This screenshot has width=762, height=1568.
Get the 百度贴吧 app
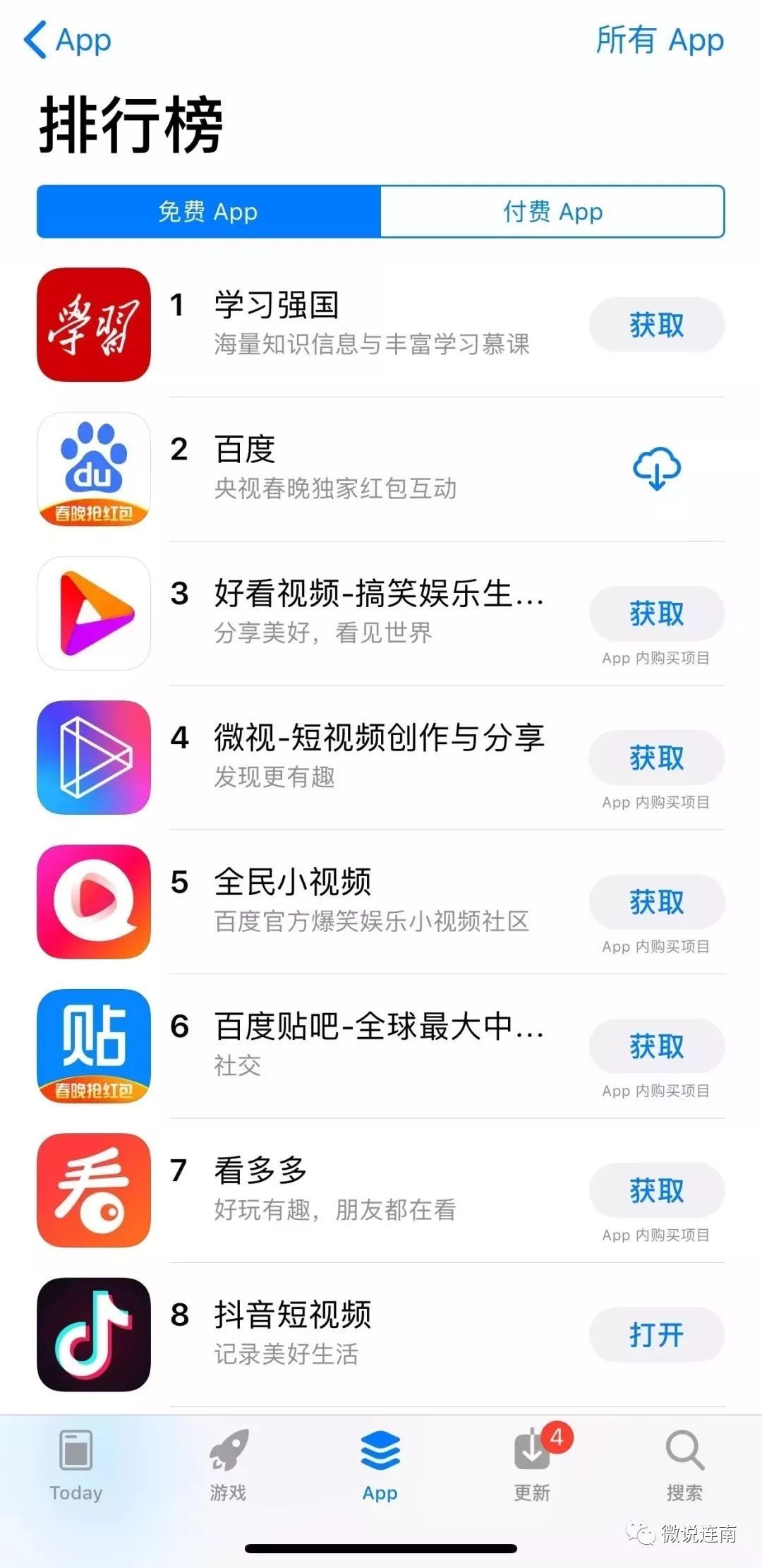tap(656, 1046)
